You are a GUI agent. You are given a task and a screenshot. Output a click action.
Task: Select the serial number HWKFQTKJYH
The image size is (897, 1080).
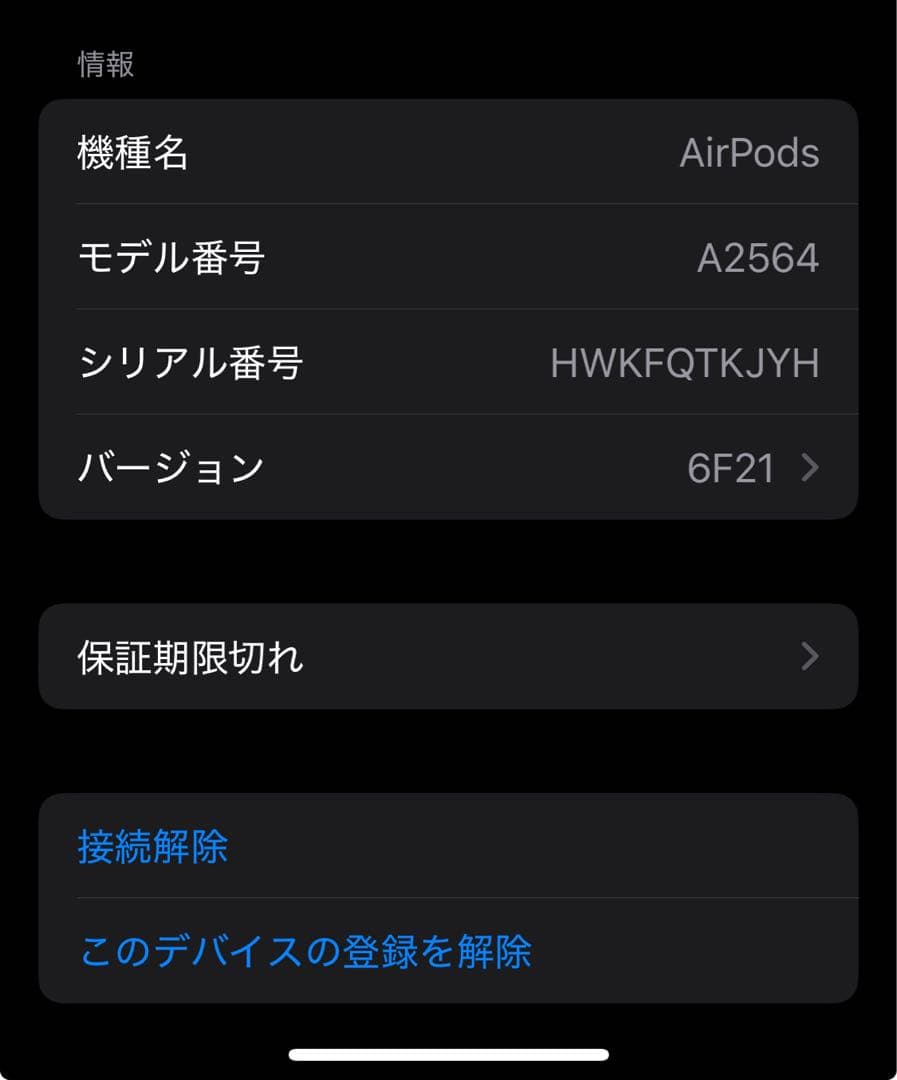[684, 363]
